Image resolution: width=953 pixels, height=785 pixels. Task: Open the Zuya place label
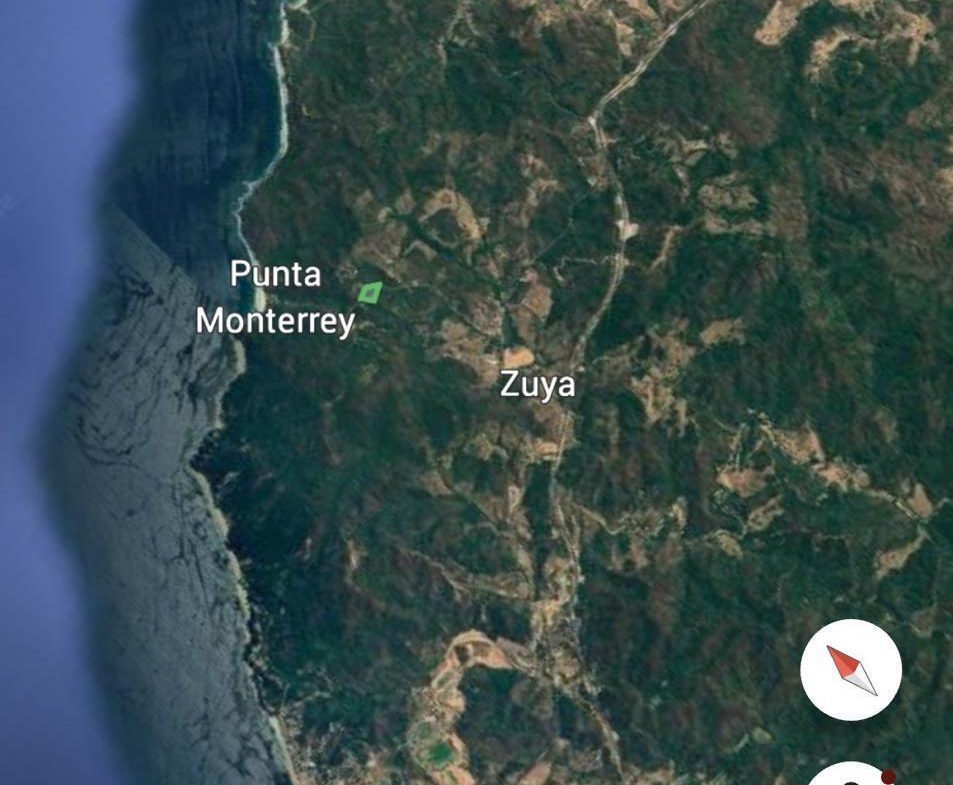[538, 385]
